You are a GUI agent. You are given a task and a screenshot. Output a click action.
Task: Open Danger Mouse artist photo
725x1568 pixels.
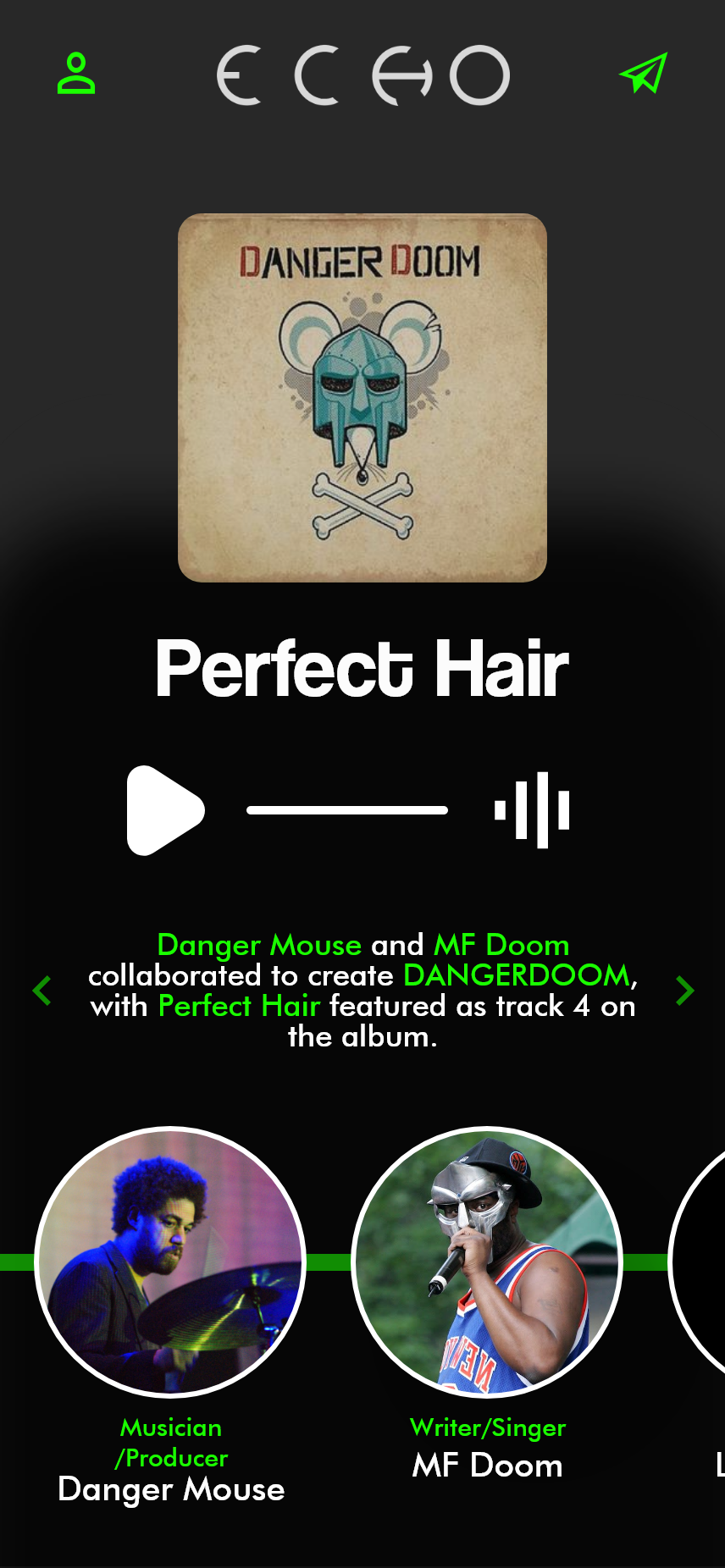point(170,1262)
